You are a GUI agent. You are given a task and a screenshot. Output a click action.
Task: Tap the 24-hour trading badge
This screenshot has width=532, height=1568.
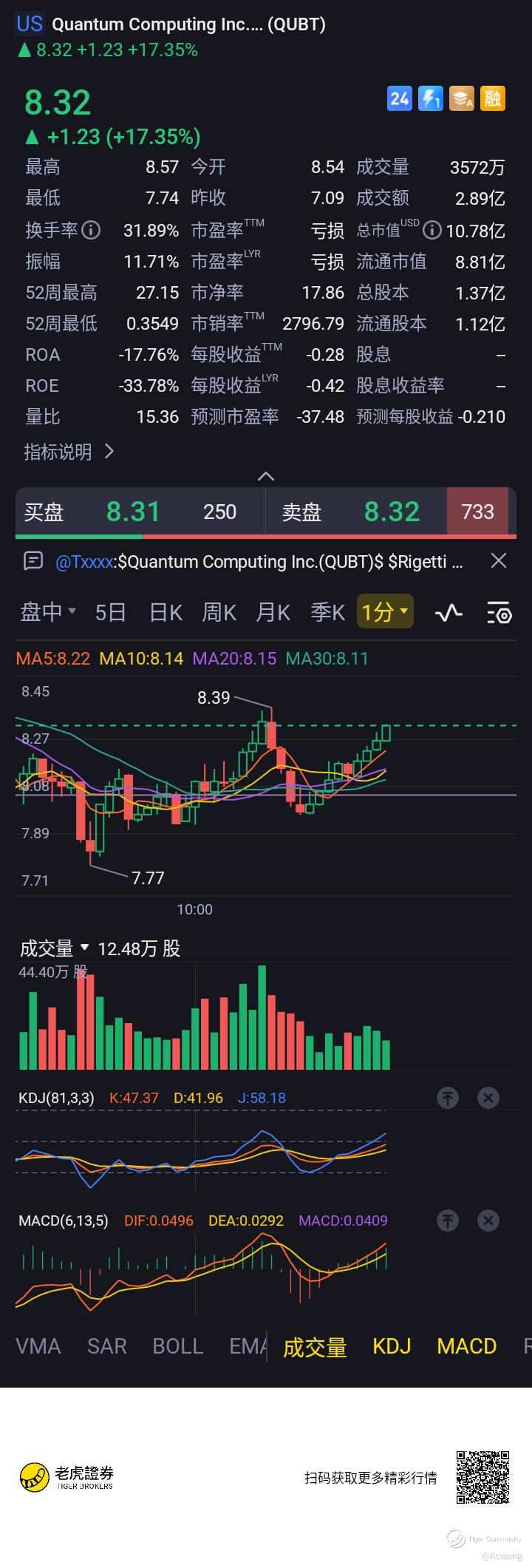pyautogui.click(x=400, y=98)
